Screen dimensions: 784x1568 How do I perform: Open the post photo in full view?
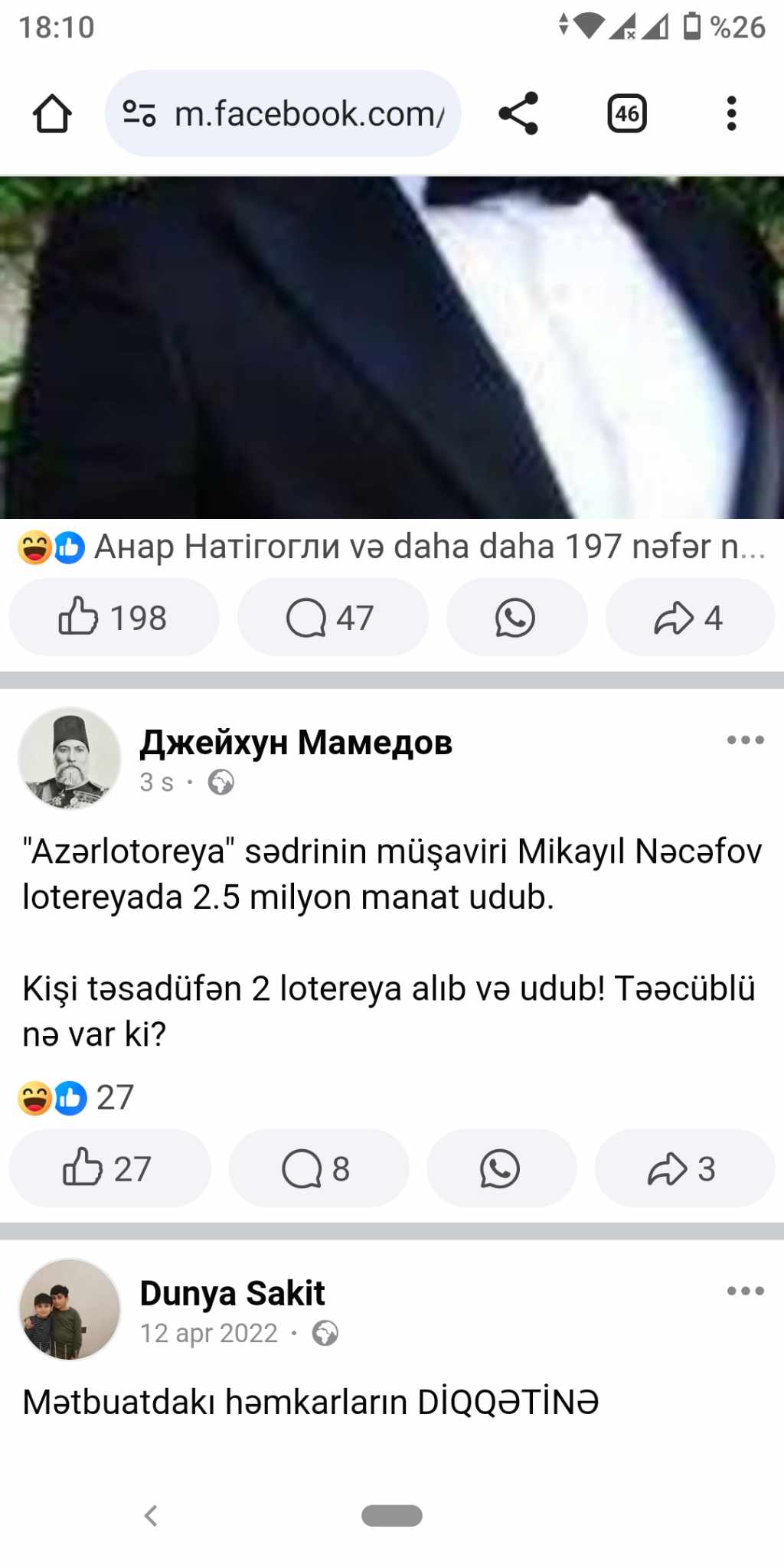(392, 348)
